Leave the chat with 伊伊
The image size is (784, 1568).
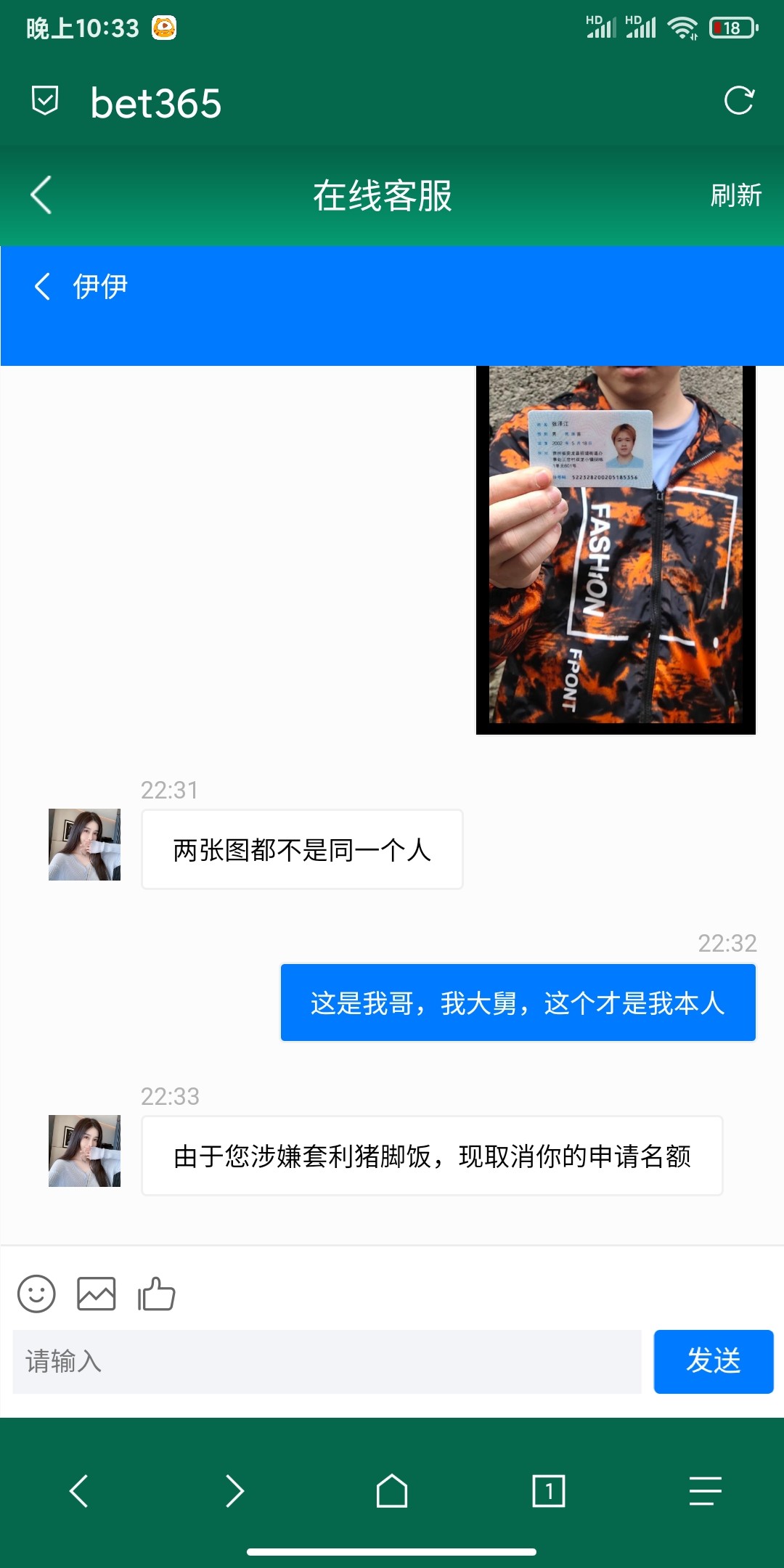coord(43,286)
